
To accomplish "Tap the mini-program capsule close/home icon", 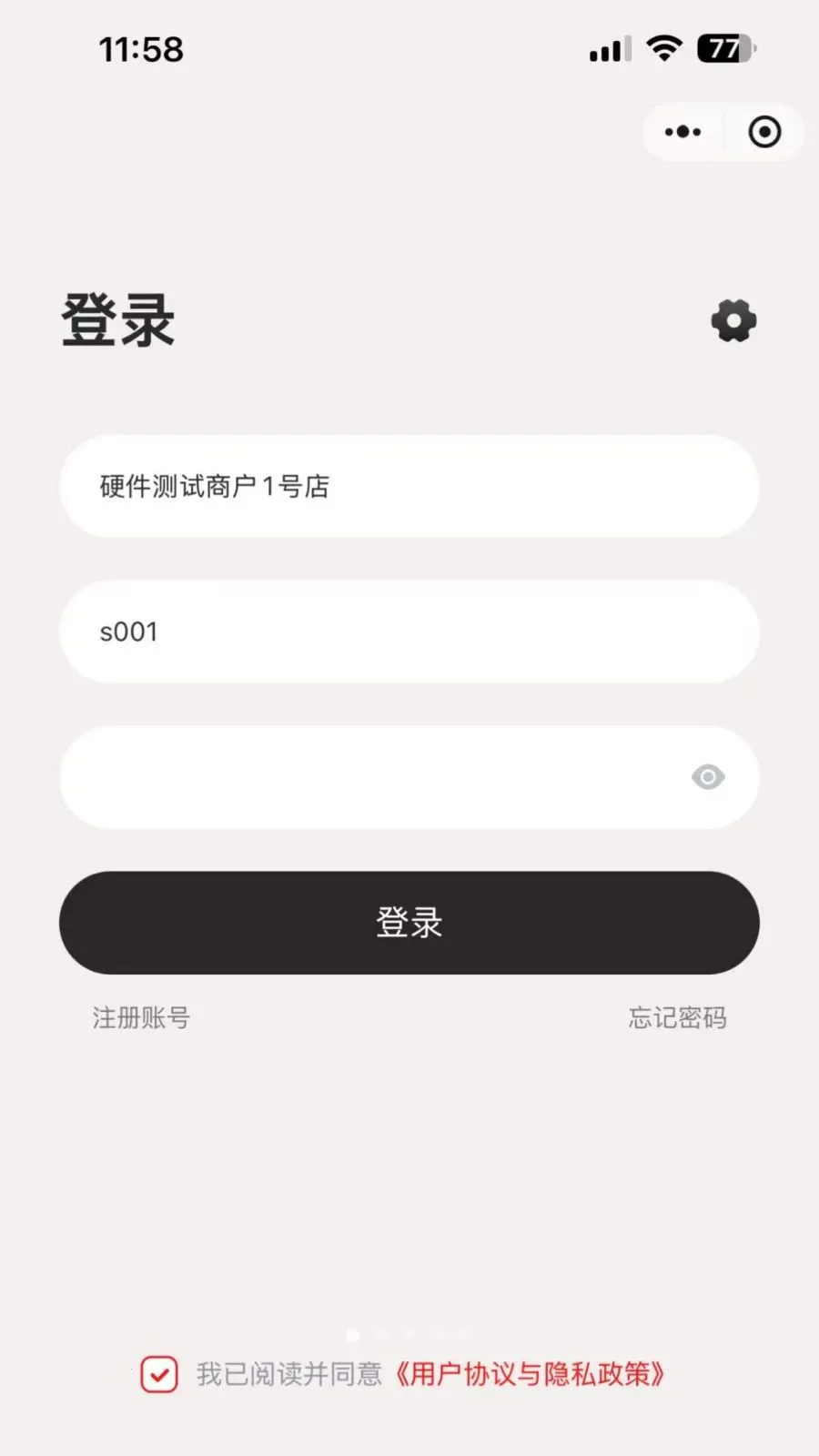I will (x=764, y=132).
